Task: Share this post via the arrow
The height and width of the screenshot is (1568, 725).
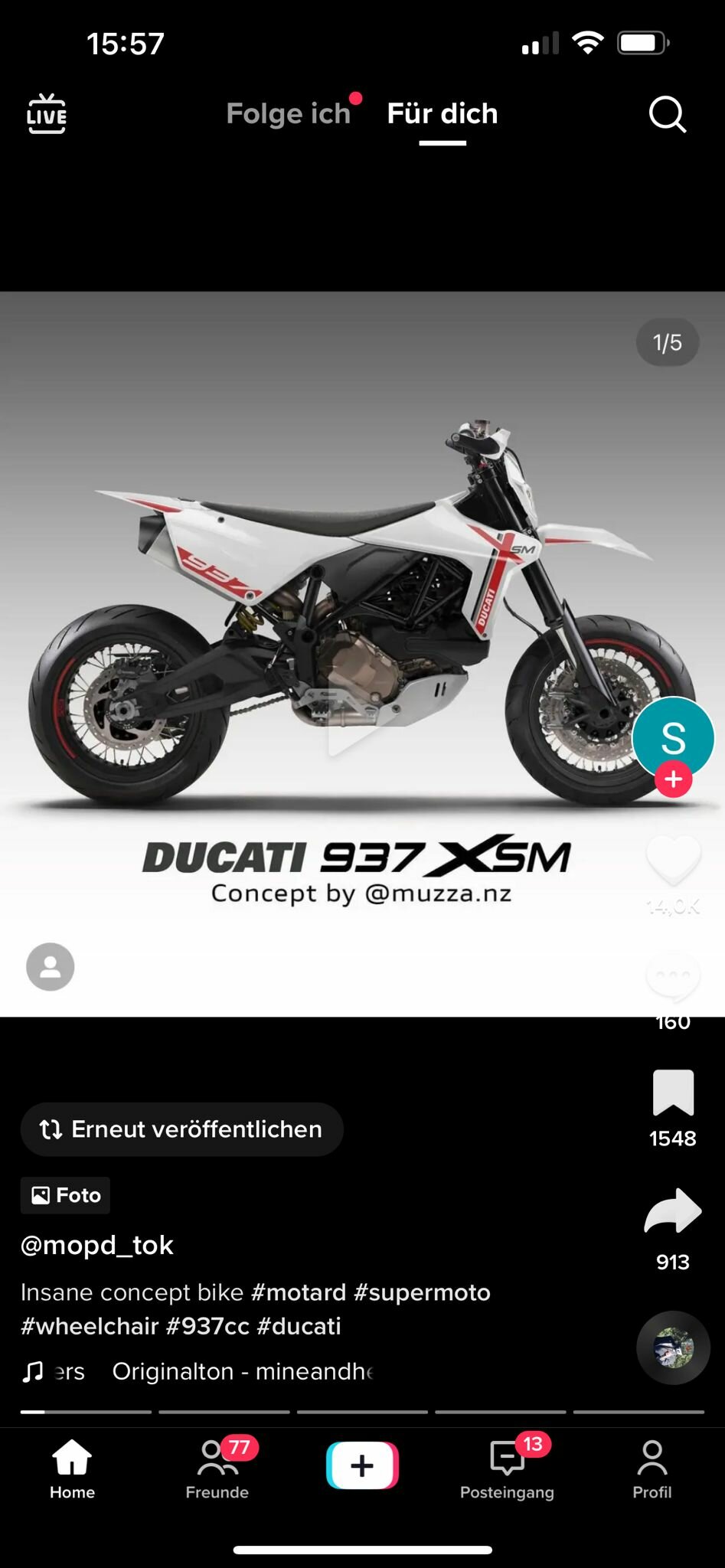Action: [673, 1211]
